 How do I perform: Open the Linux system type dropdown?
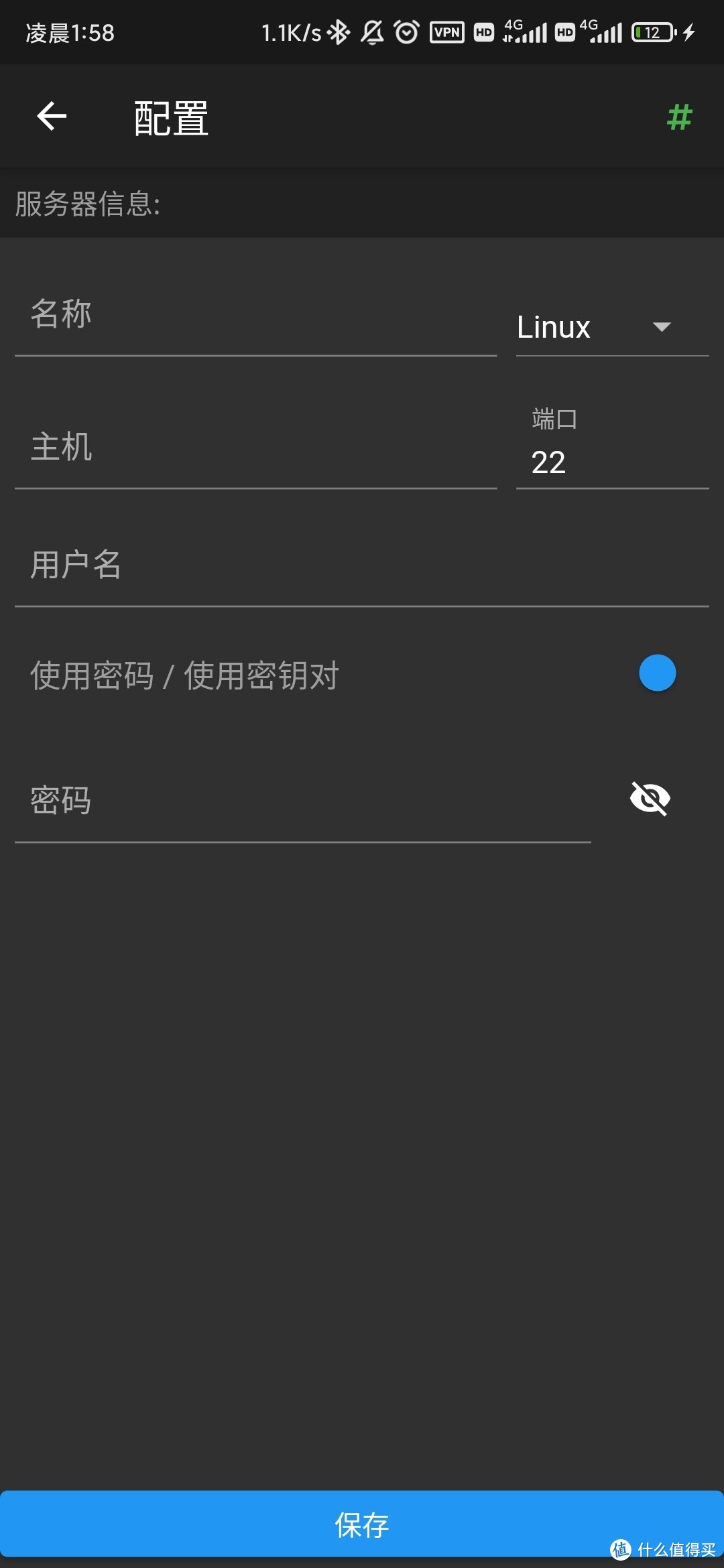[611, 327]
